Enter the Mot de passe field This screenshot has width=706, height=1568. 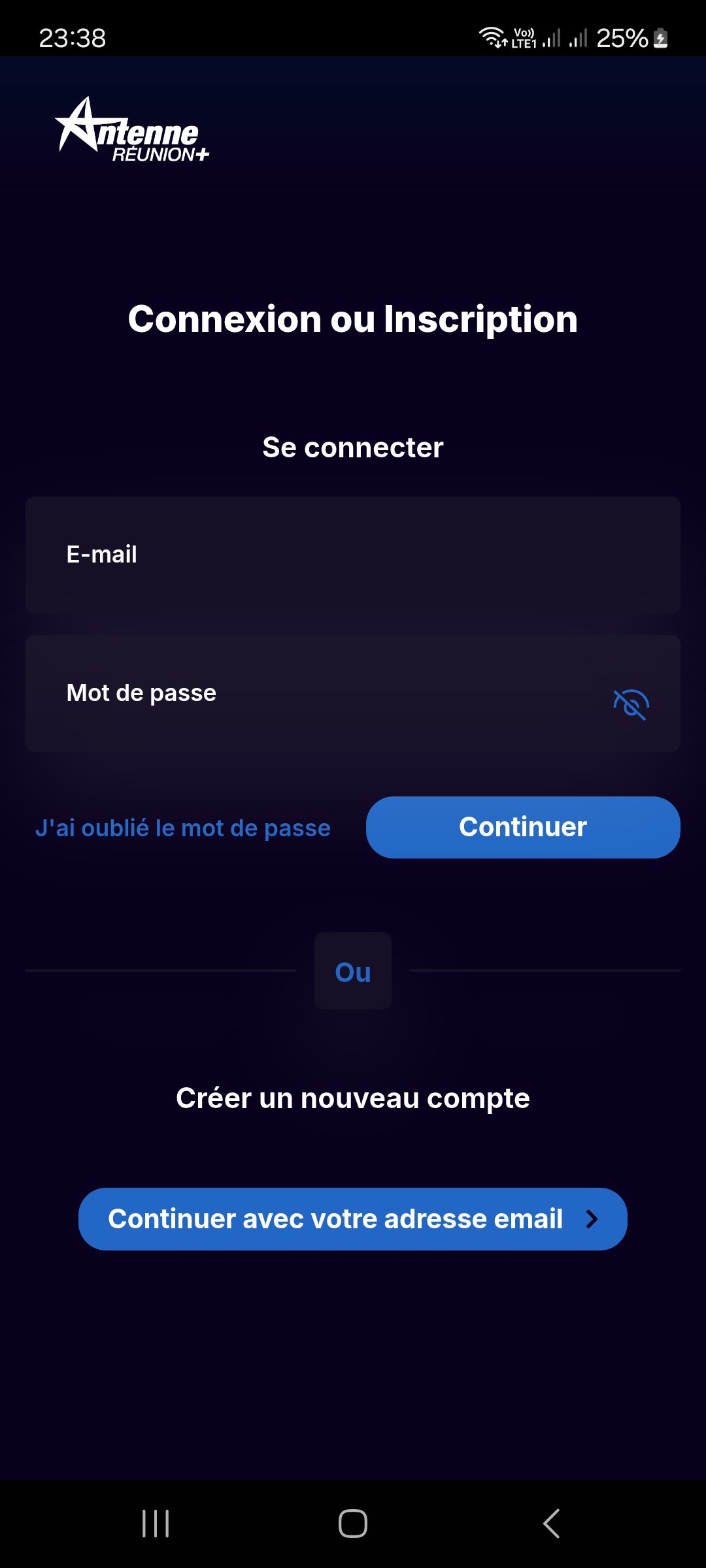click(314, 693)
